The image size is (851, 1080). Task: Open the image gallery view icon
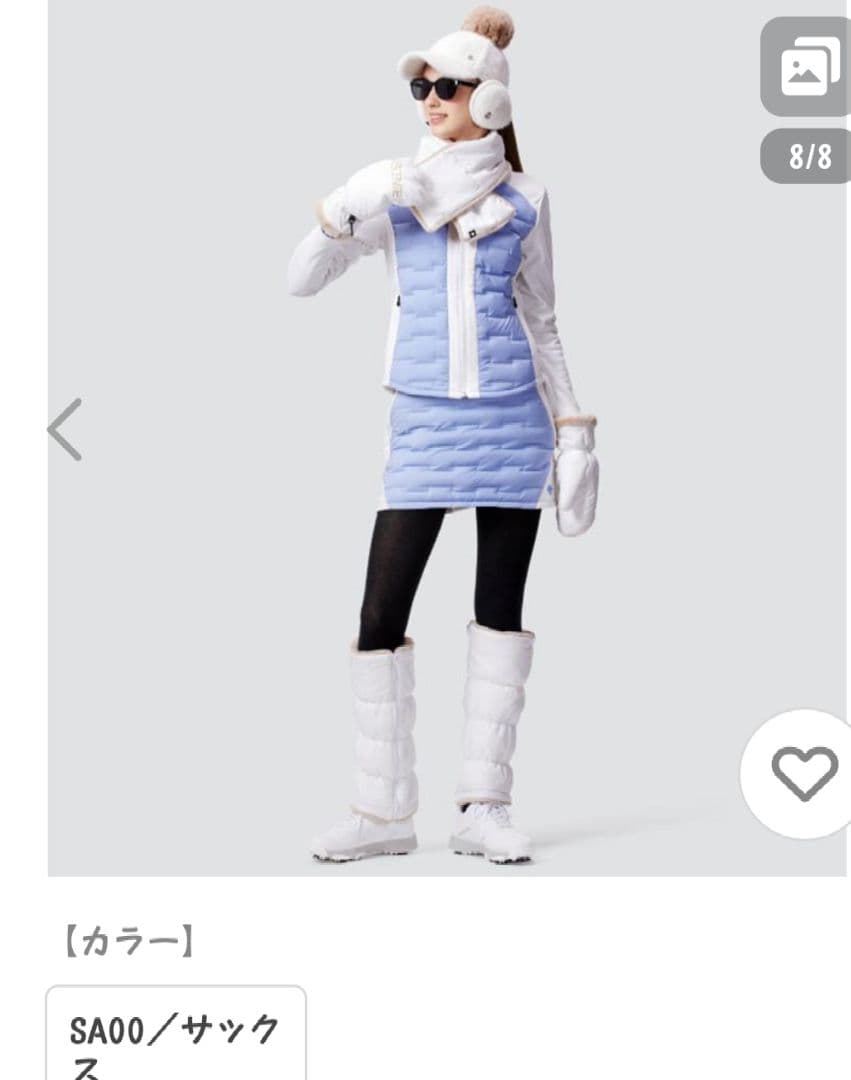point(806,68)
